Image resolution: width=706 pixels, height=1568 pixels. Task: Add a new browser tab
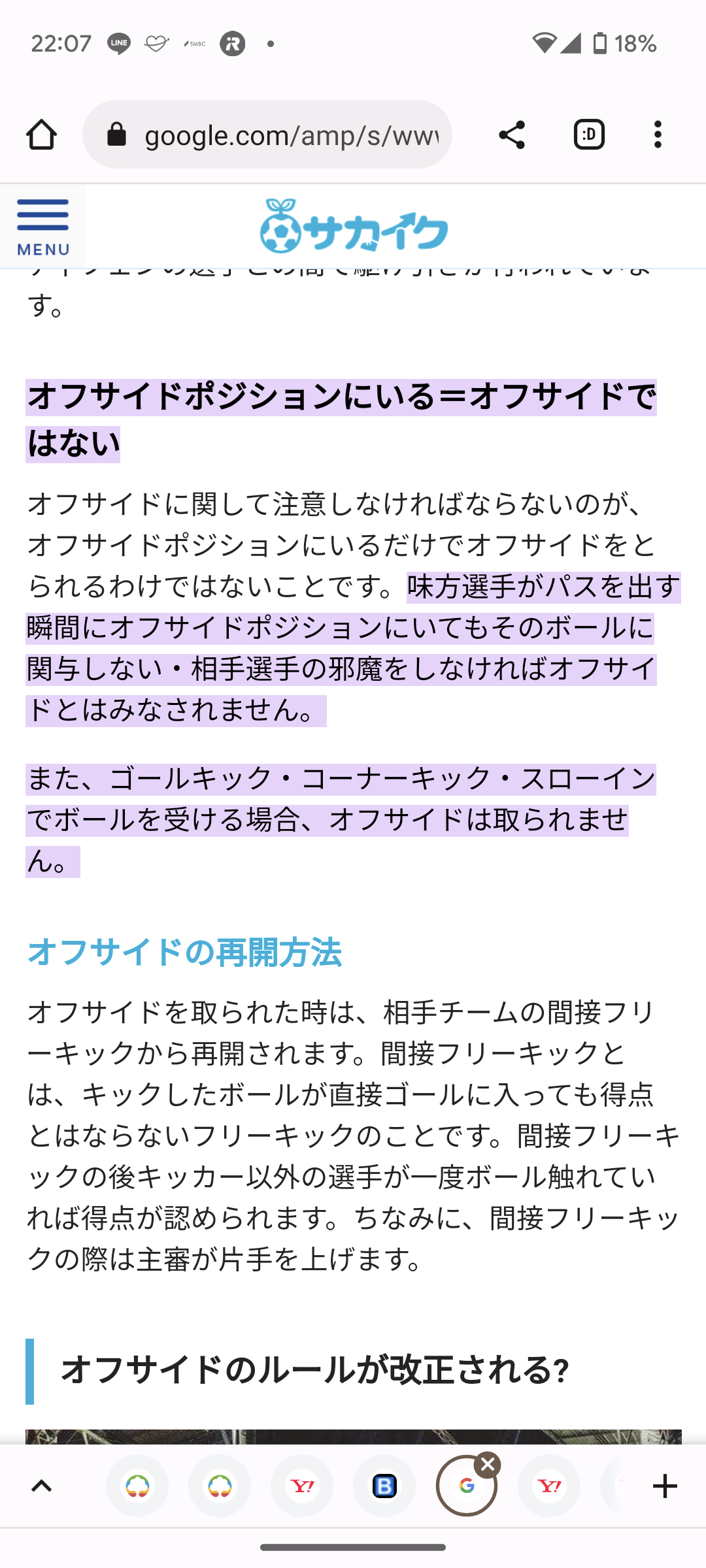tap(665, 1486)
